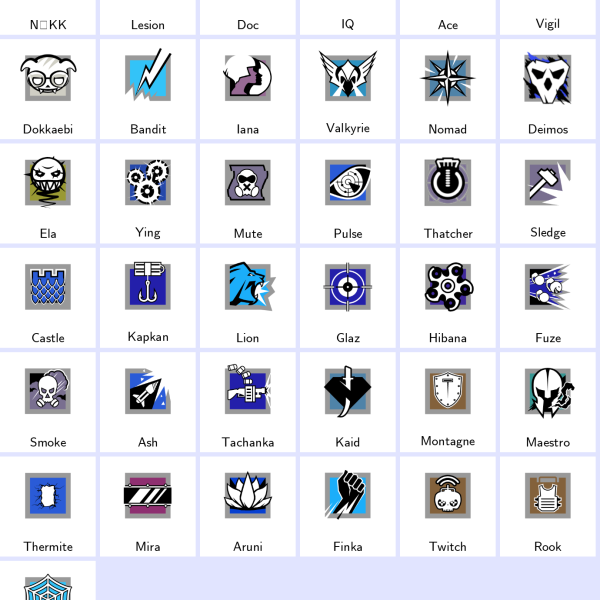Tap the Castle operator tile
600x600 pixels.
[x=48, y=296]
